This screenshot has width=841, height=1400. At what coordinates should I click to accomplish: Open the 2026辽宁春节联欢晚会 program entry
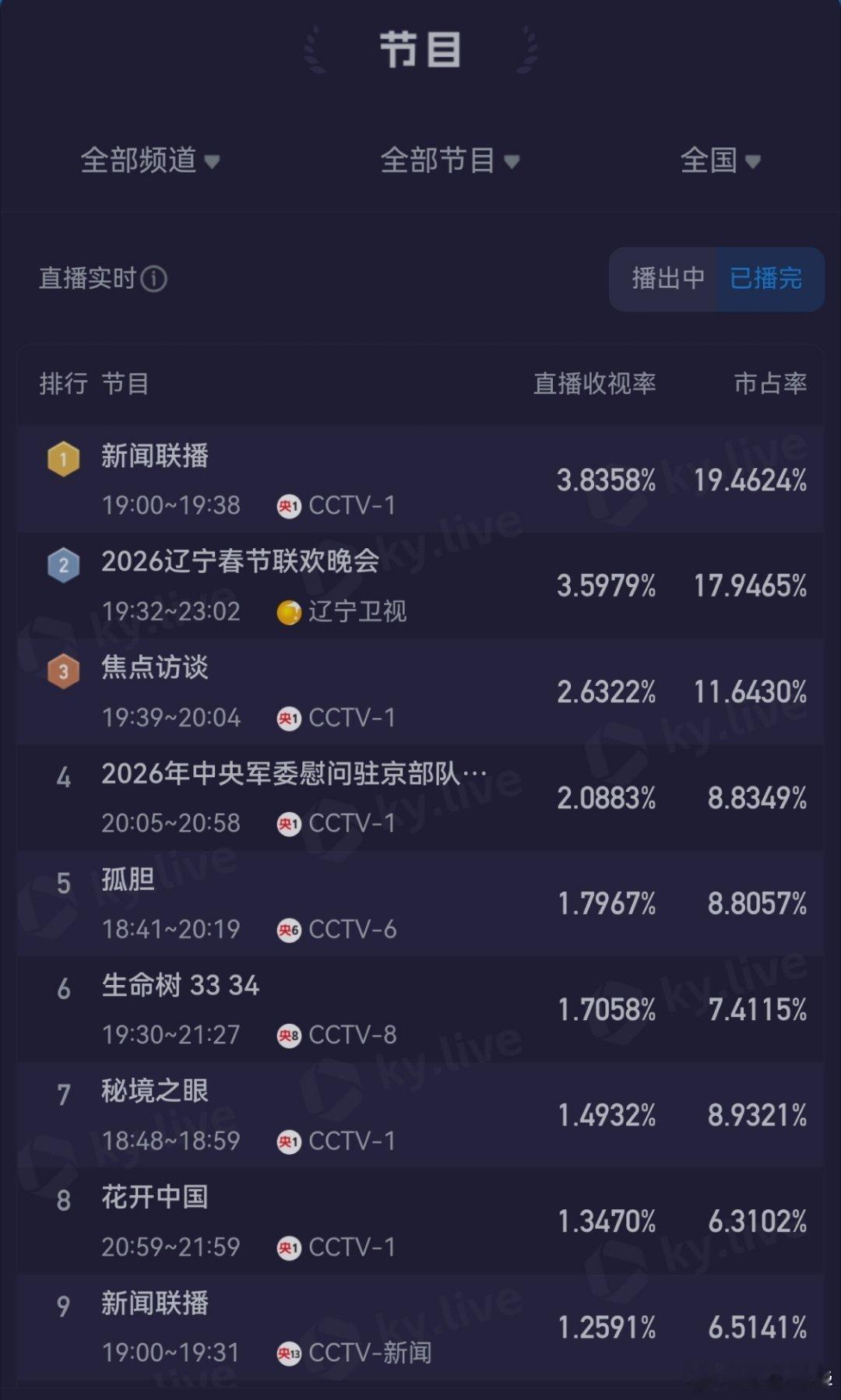pyautogui.click(x=238, y=565)
